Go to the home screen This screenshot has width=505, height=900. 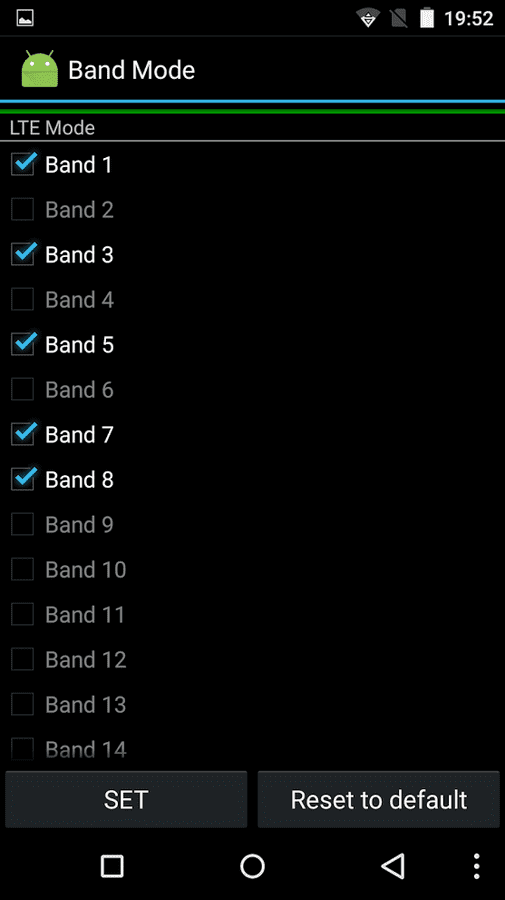point(252,866)
